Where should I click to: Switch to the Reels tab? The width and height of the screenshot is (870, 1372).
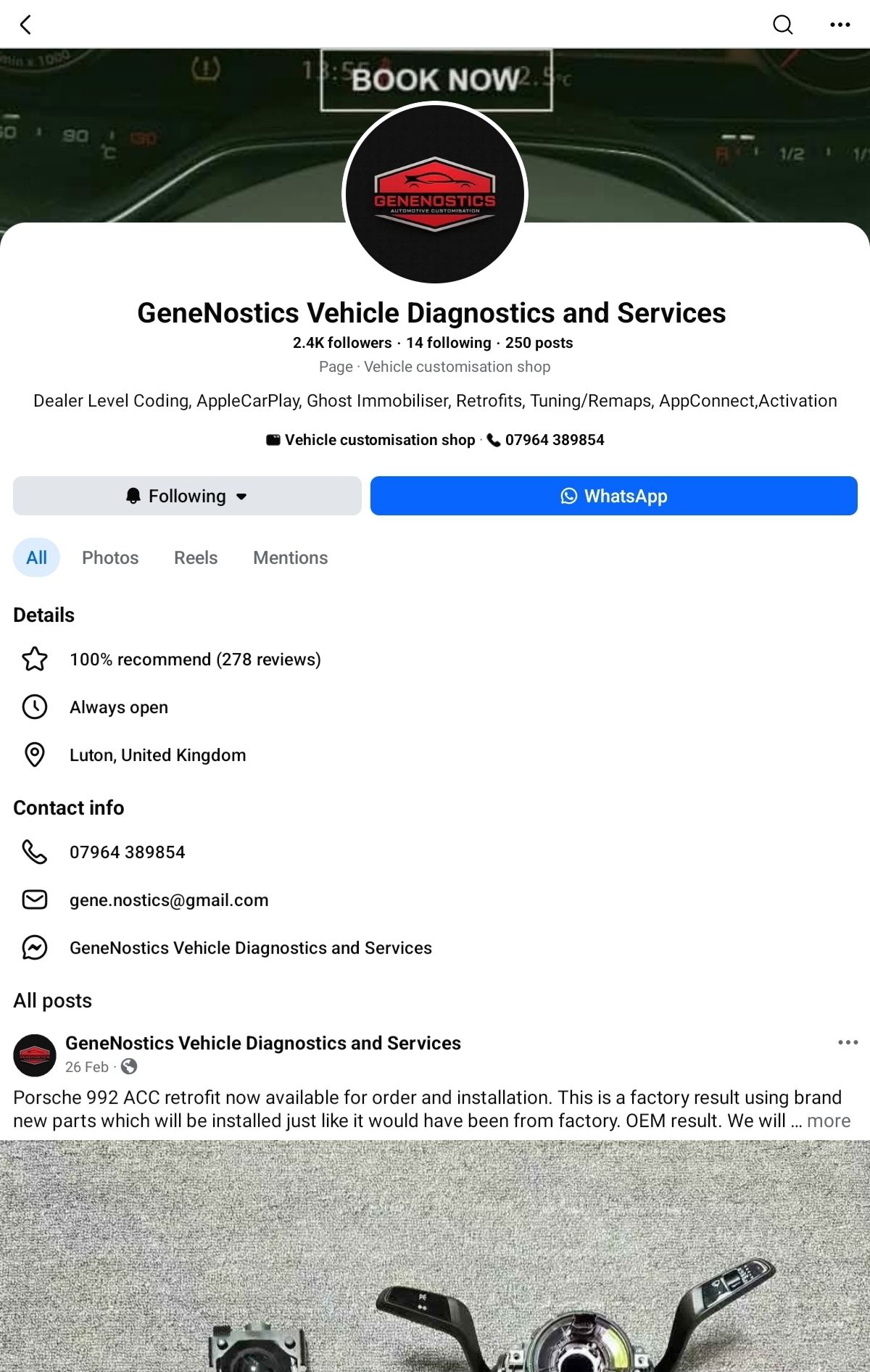click(196, 557)
